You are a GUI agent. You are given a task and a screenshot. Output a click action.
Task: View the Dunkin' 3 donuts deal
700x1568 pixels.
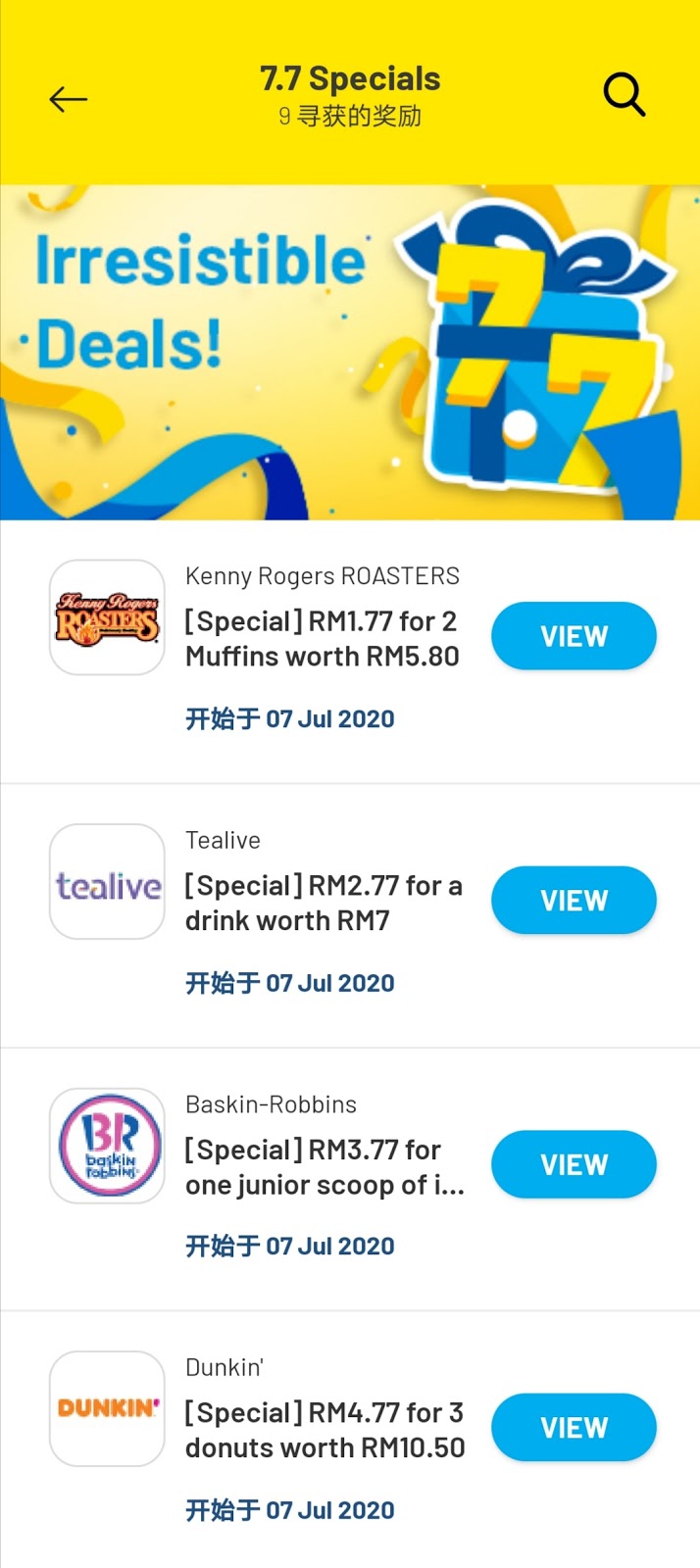574,1428
